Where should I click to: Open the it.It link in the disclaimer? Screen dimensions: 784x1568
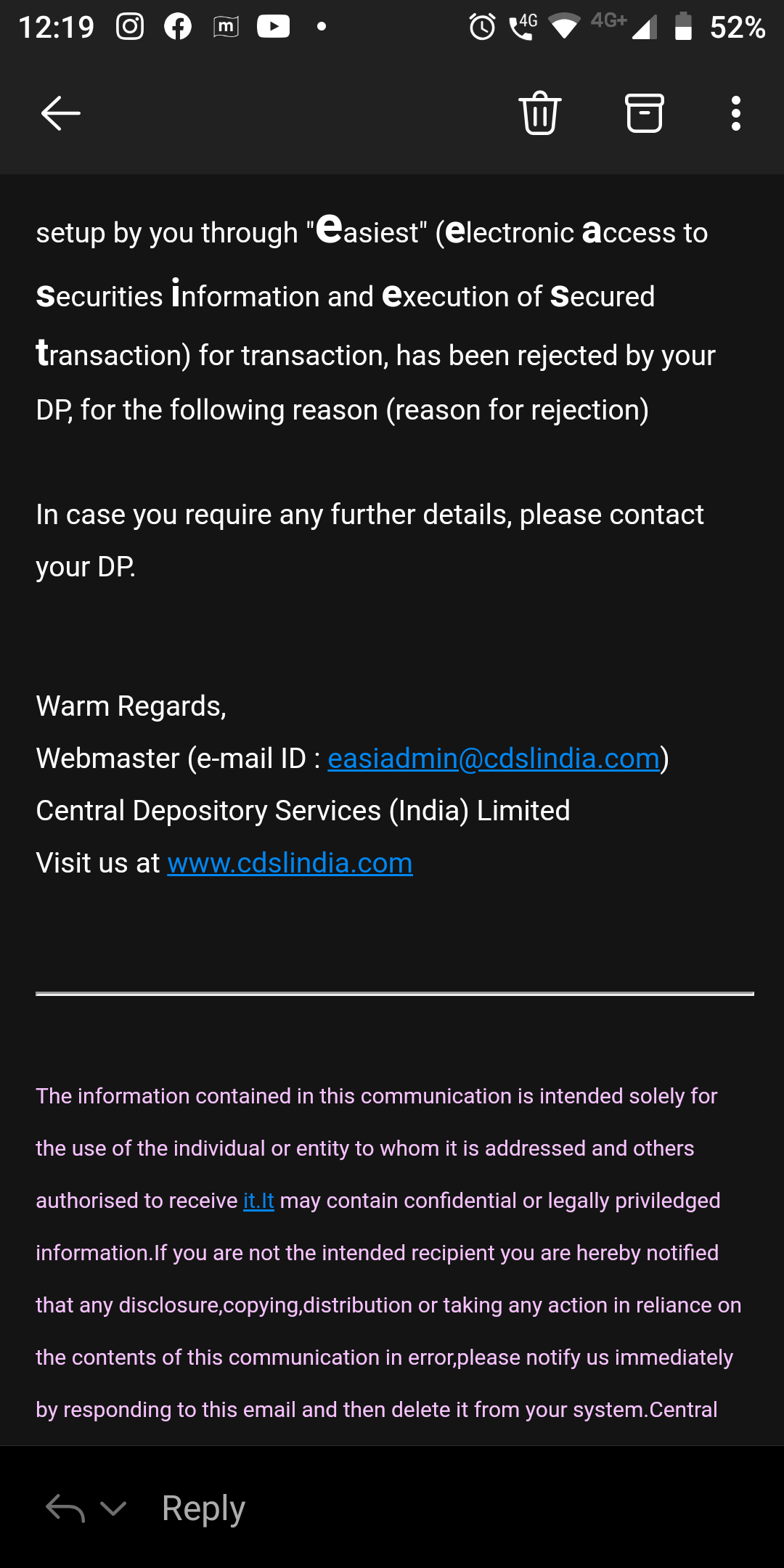[258, 1201]
